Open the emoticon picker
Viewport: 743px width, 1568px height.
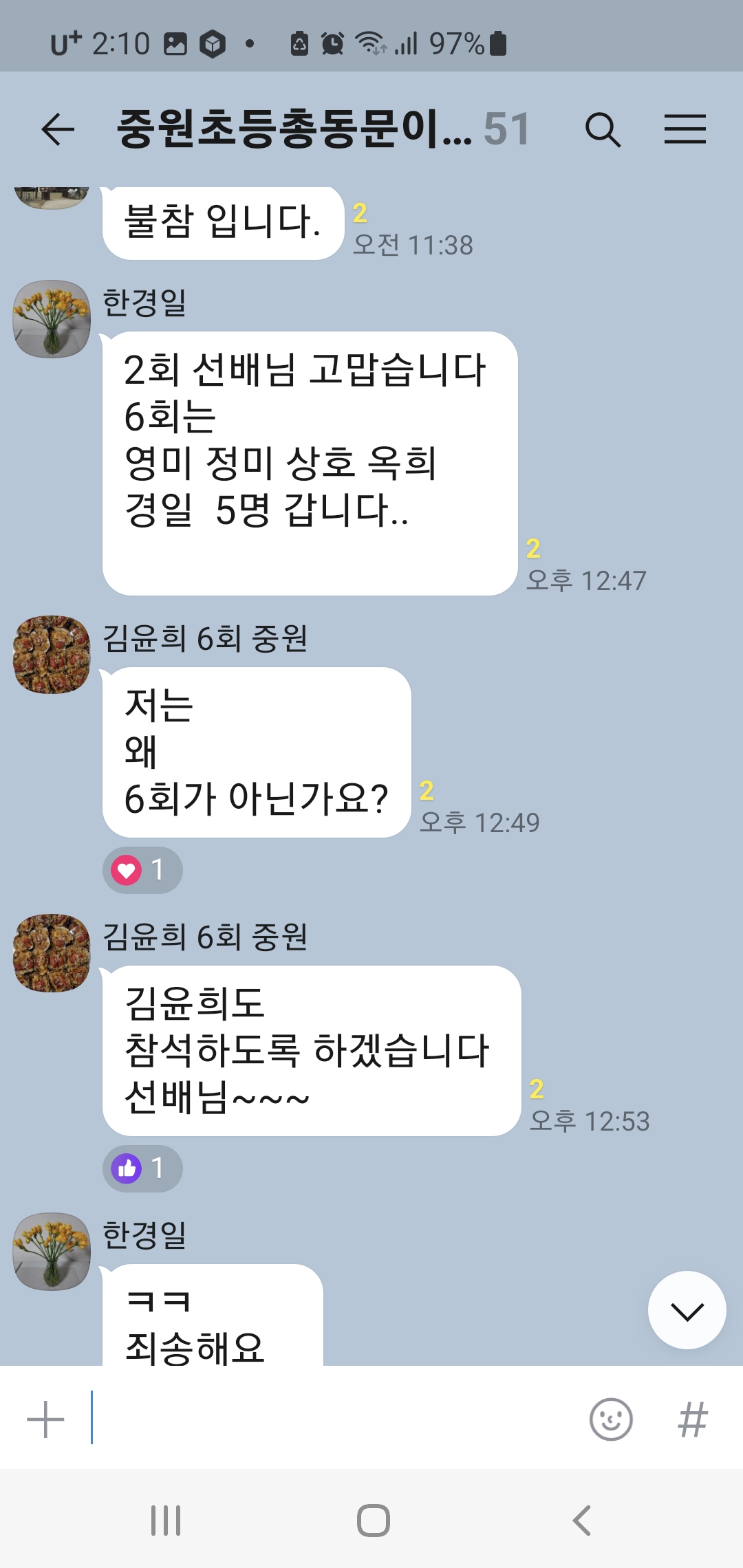pyautogui.click(x=611, y=1419)
